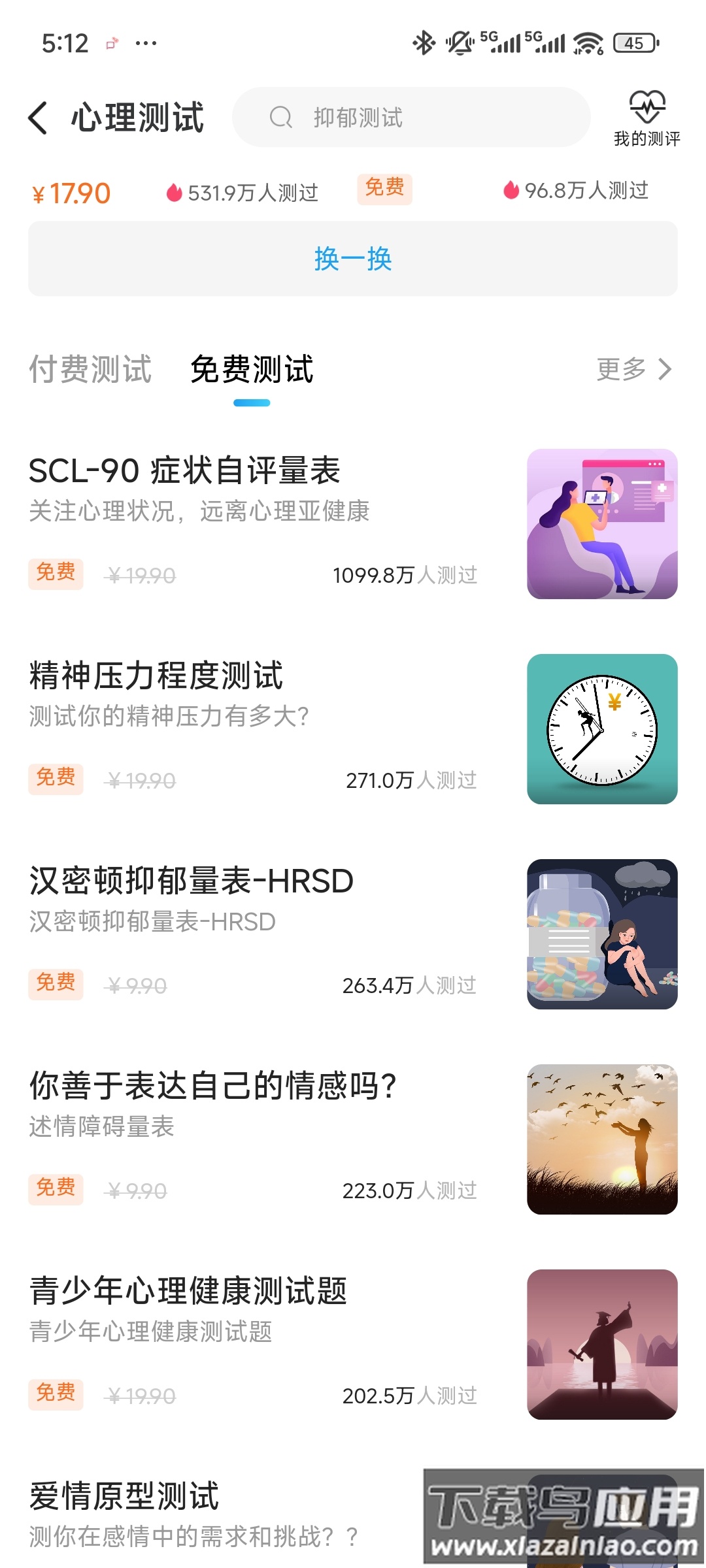This screenshot has width=706, height=1568.
Task: View 你善于表达自己的情感吗 test
Action: click(x=213, y=1086)
